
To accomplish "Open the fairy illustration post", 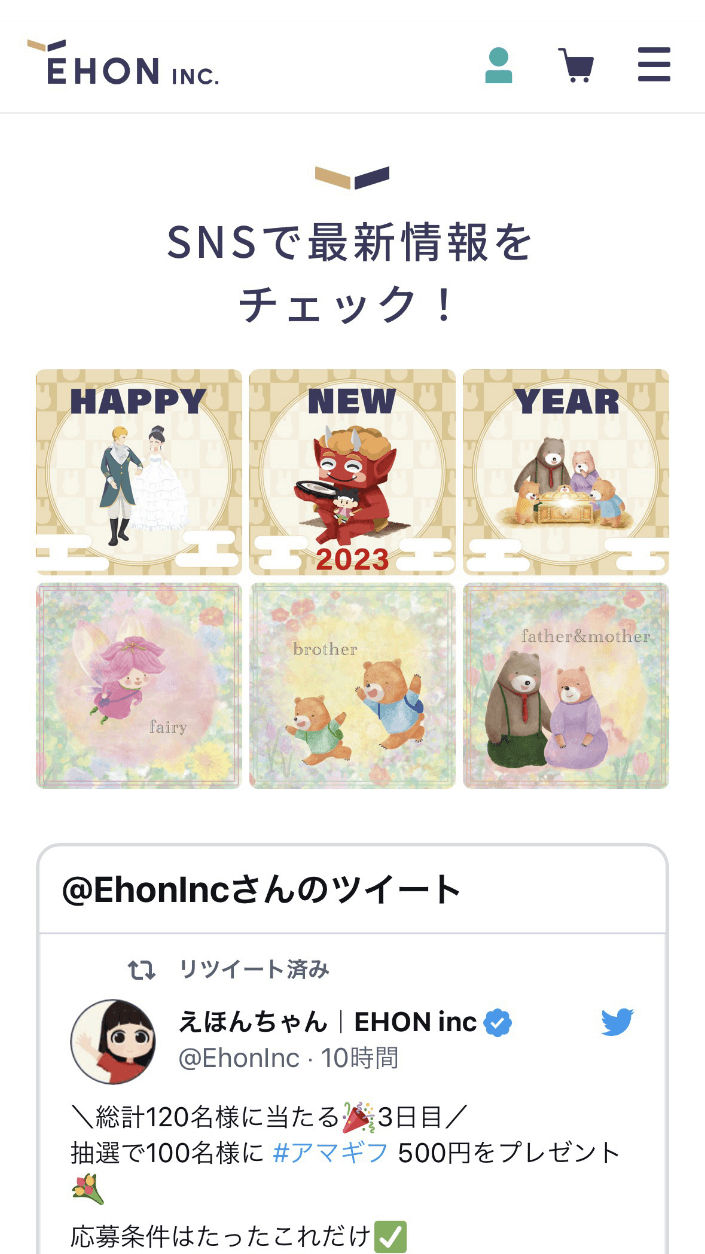I will [x=139, y=686].
